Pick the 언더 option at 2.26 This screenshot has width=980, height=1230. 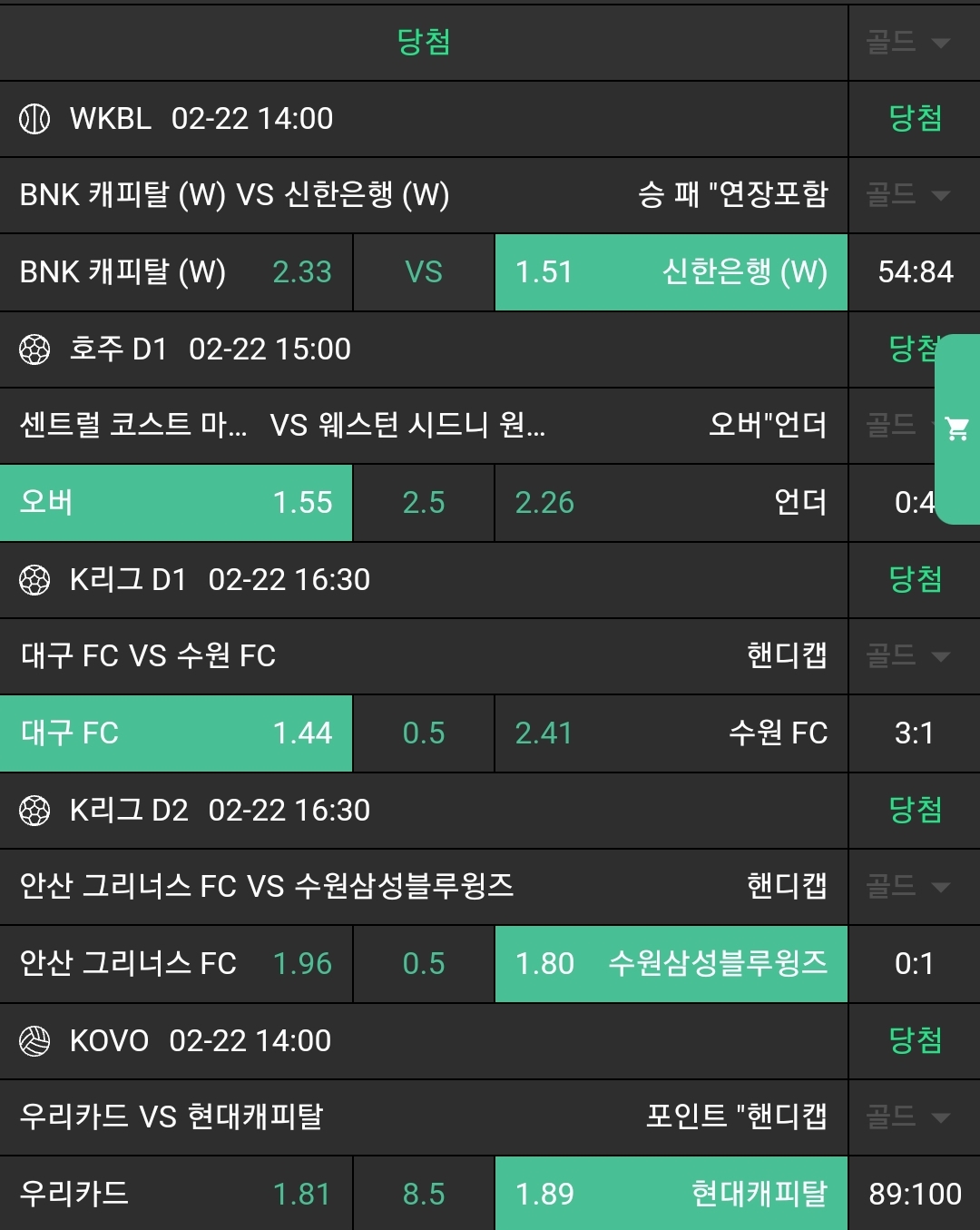tap(671, 503)
